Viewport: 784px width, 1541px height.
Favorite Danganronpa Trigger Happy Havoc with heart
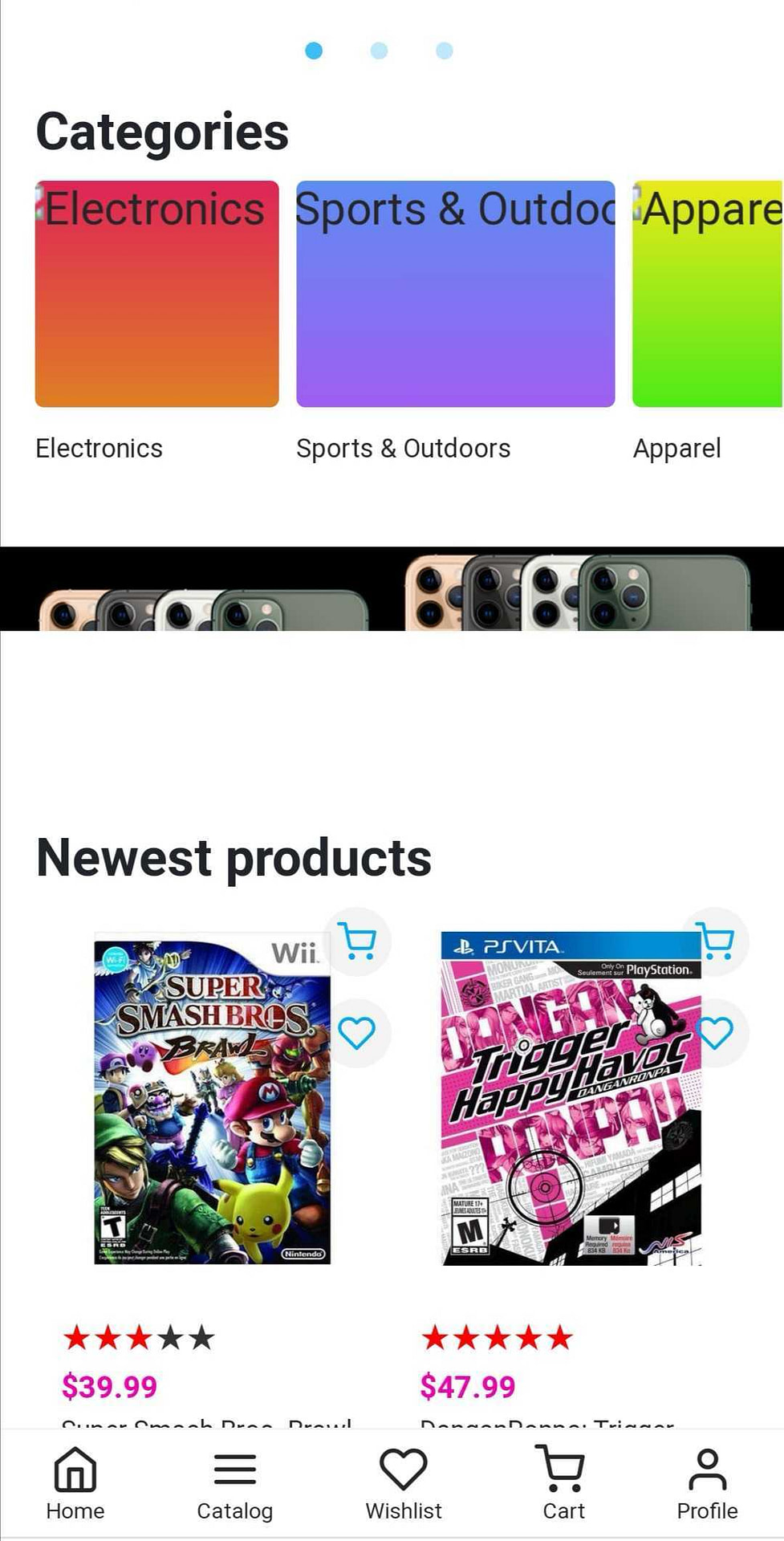tap(715, 1033)
